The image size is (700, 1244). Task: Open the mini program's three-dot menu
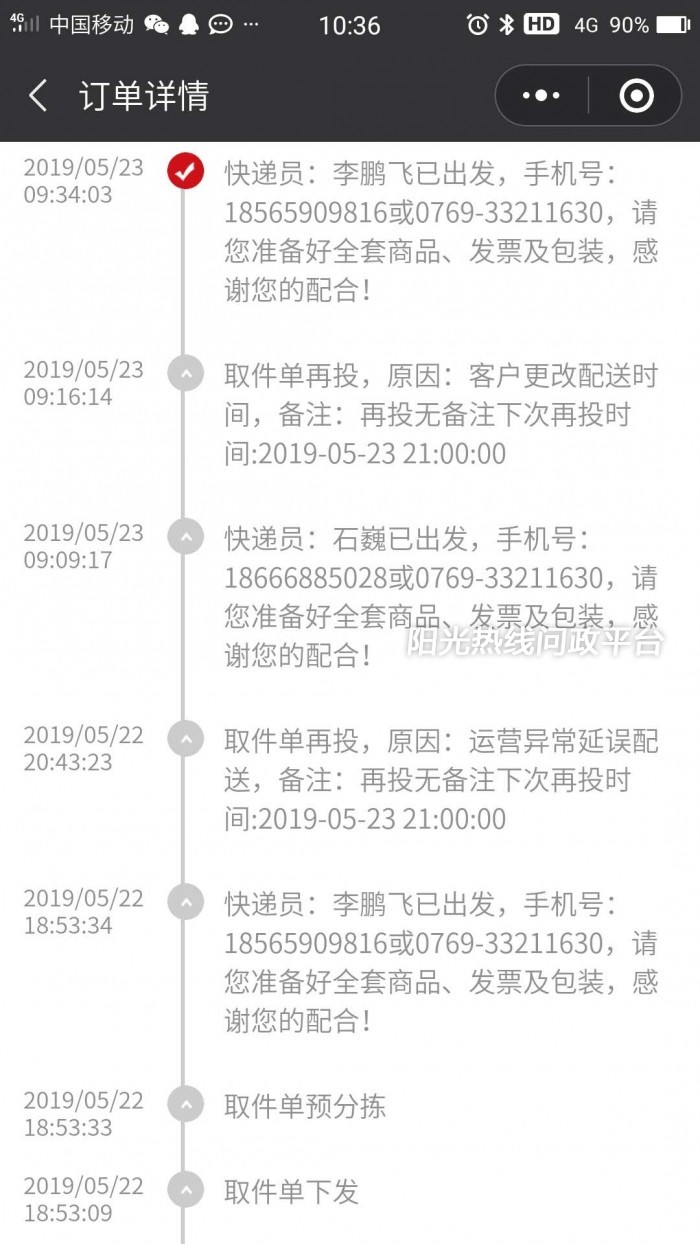coord(541,96)
